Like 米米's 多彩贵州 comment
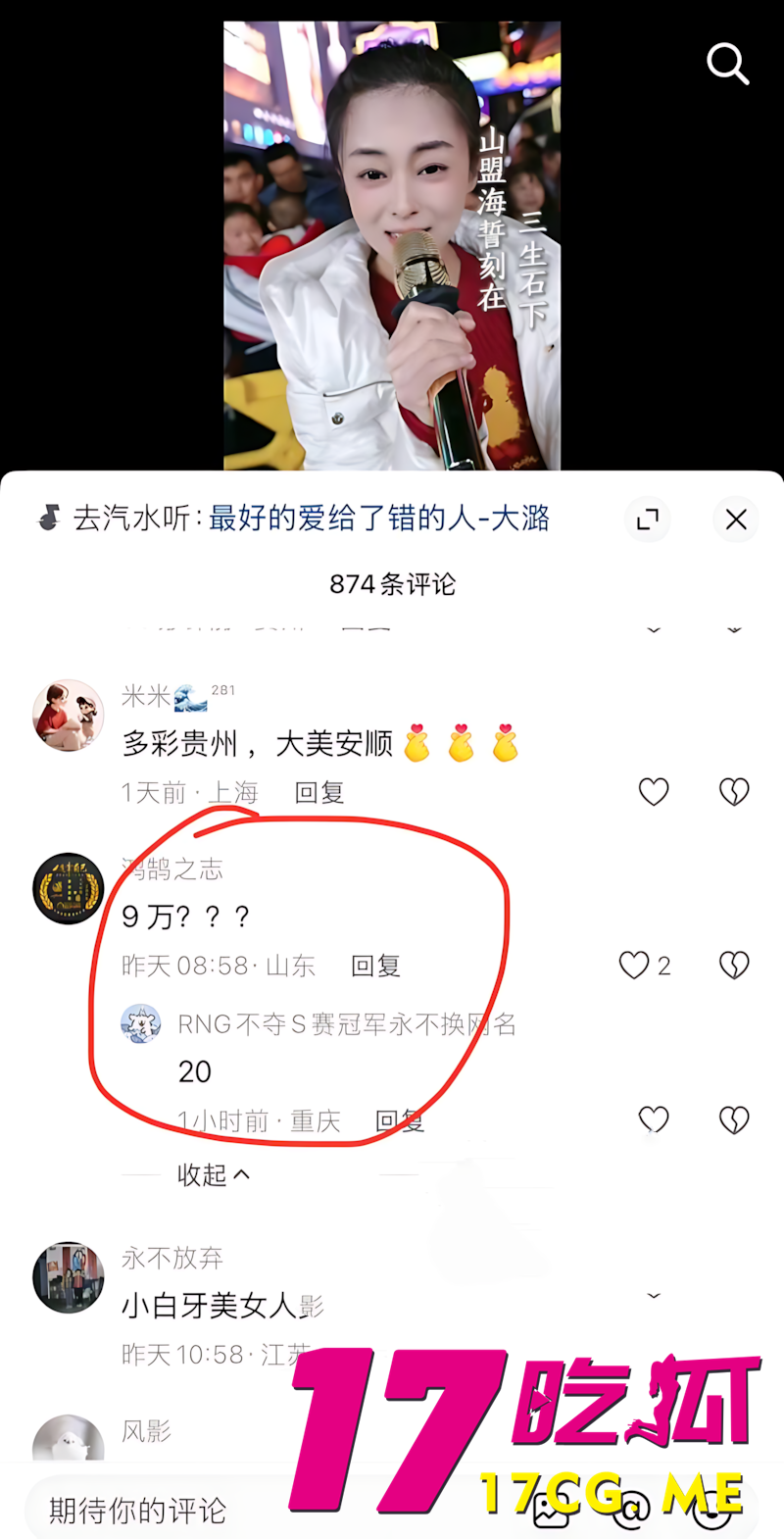 coord(654,792)
